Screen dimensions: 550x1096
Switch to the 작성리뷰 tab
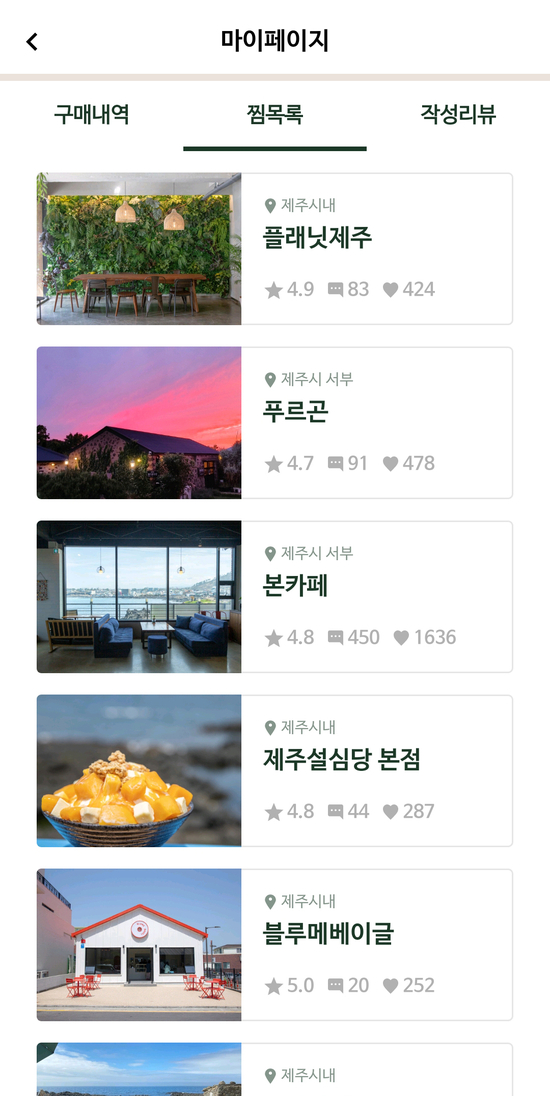(x=458, y=115)
